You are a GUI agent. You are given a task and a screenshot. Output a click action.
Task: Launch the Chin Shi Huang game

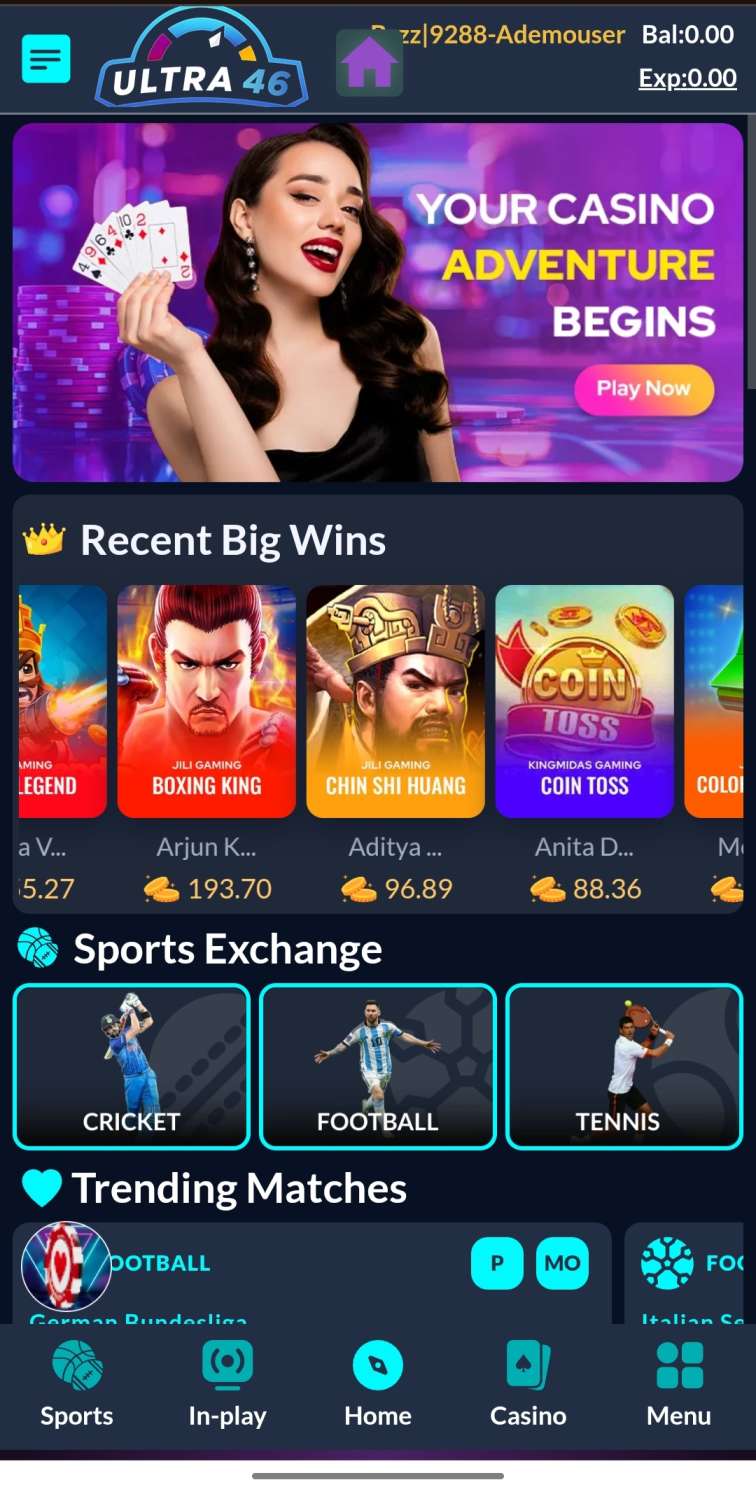point(395,701)
